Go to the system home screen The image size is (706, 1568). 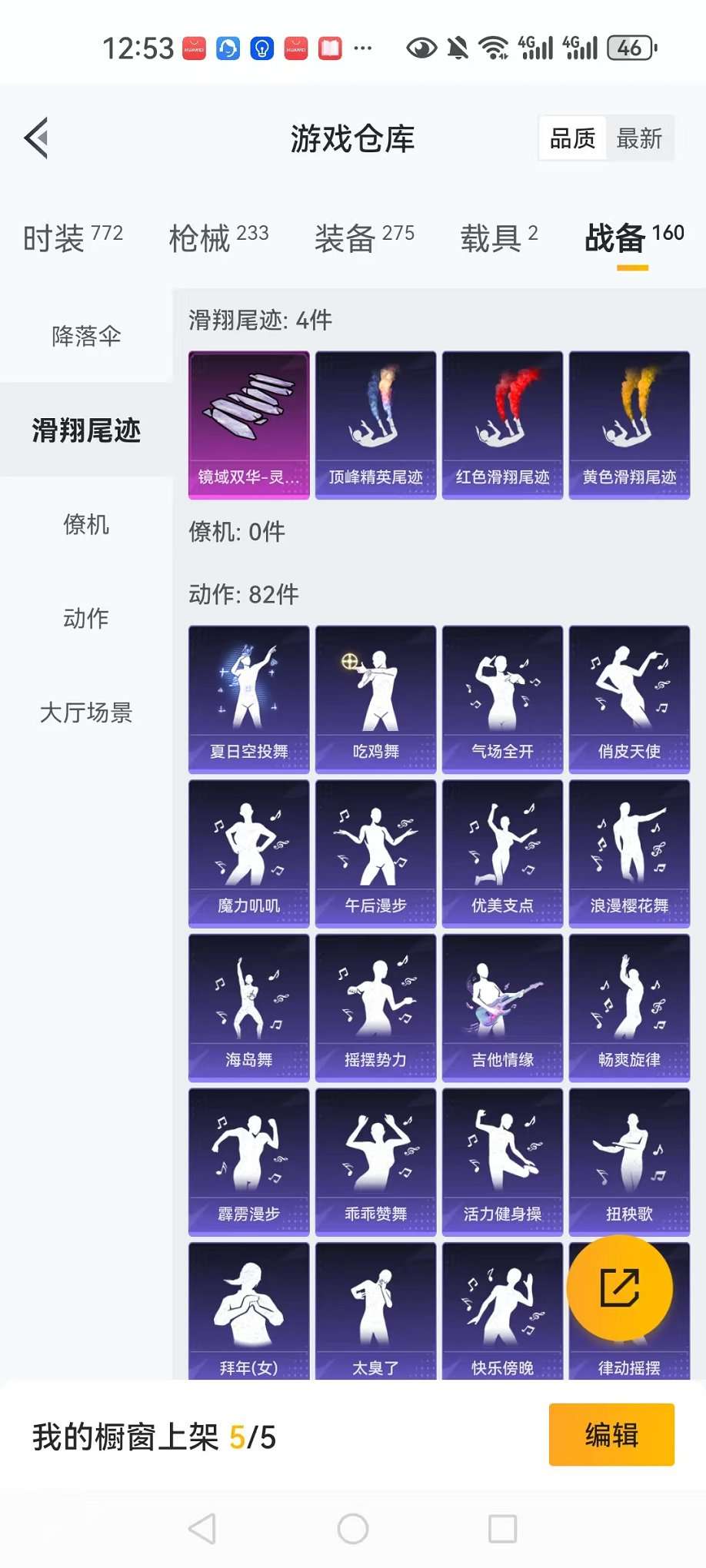[353, 1529]
